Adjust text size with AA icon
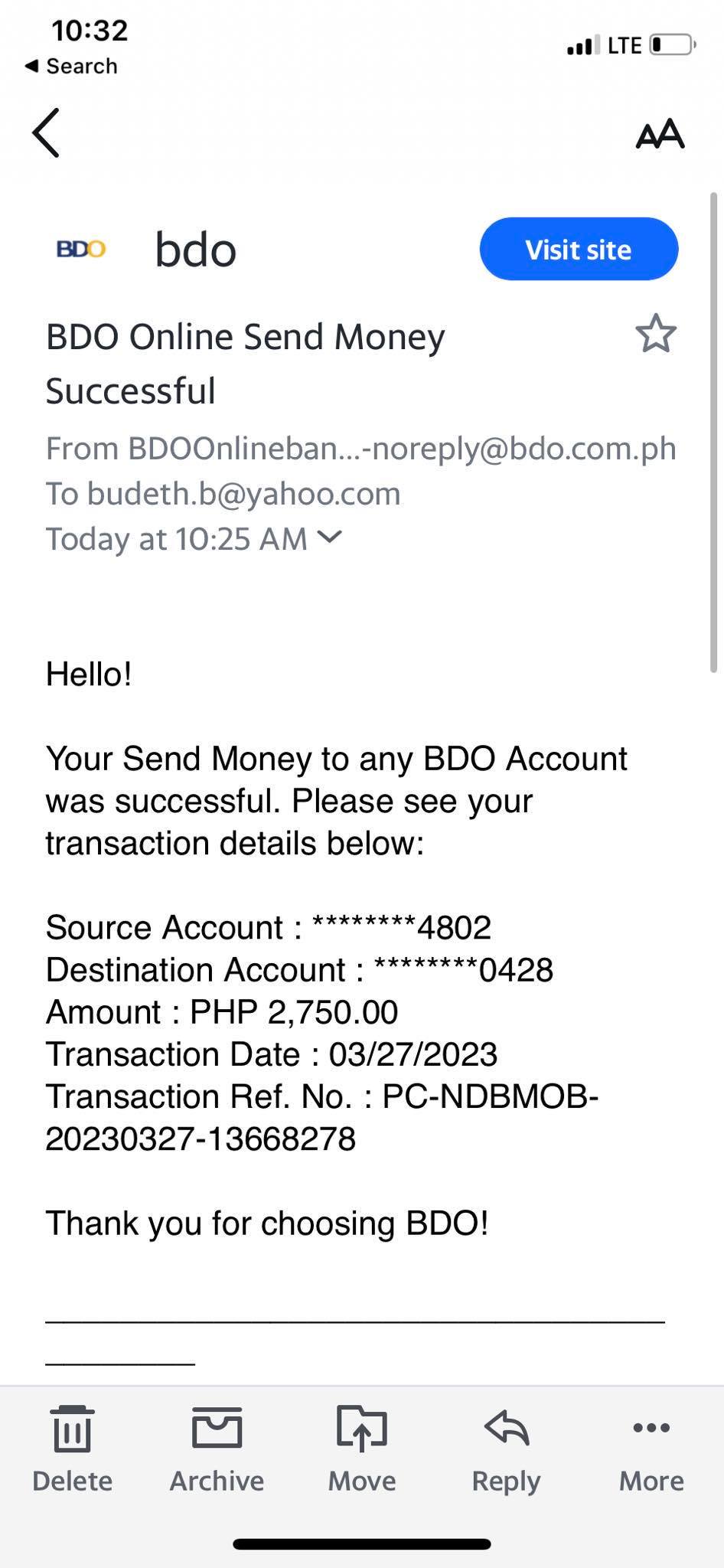Image resolution: width=724 pixels, height=1568 pixels. (660, 134)
